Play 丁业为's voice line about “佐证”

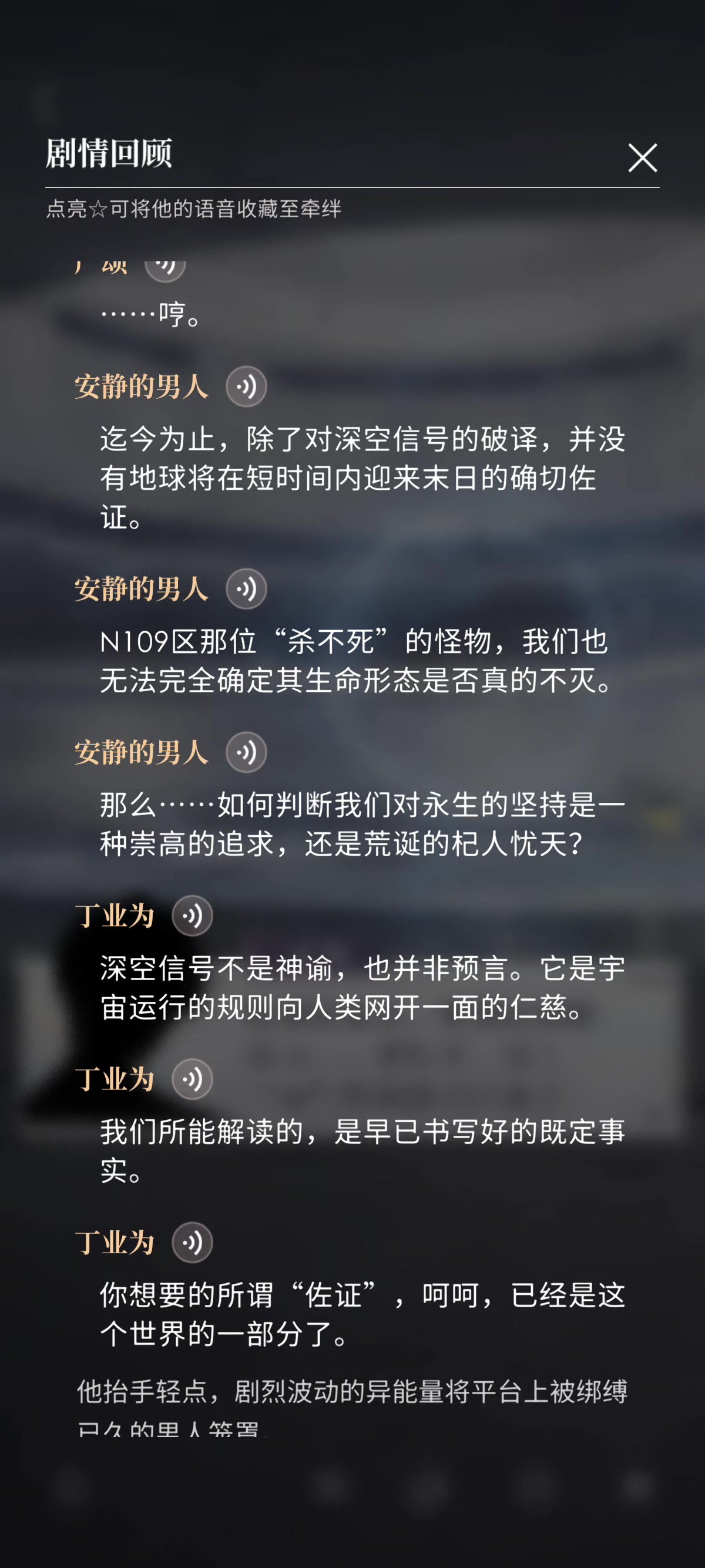(192, 1243)
